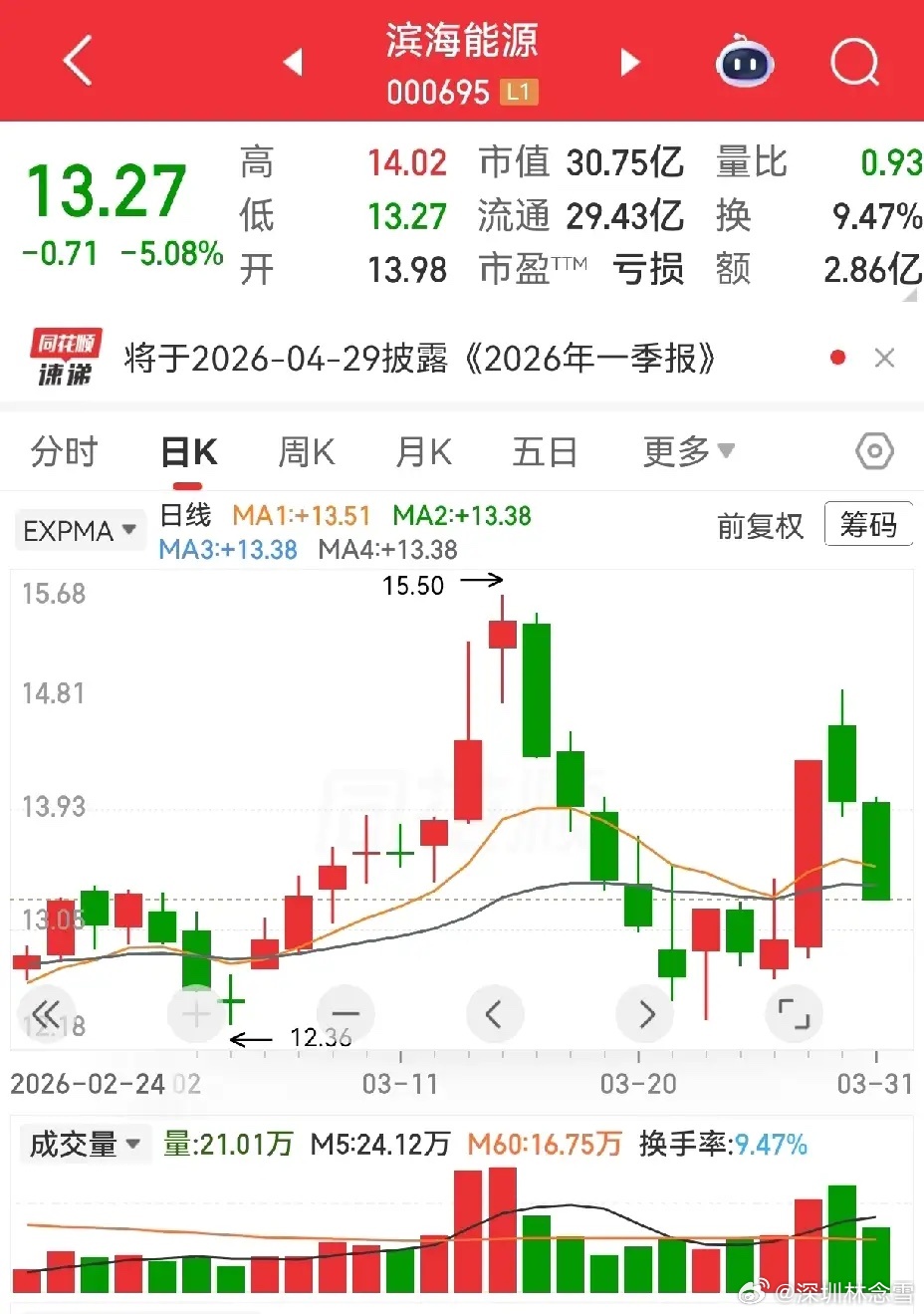Open the EXPMA indicator dropdown

(79, 530)
